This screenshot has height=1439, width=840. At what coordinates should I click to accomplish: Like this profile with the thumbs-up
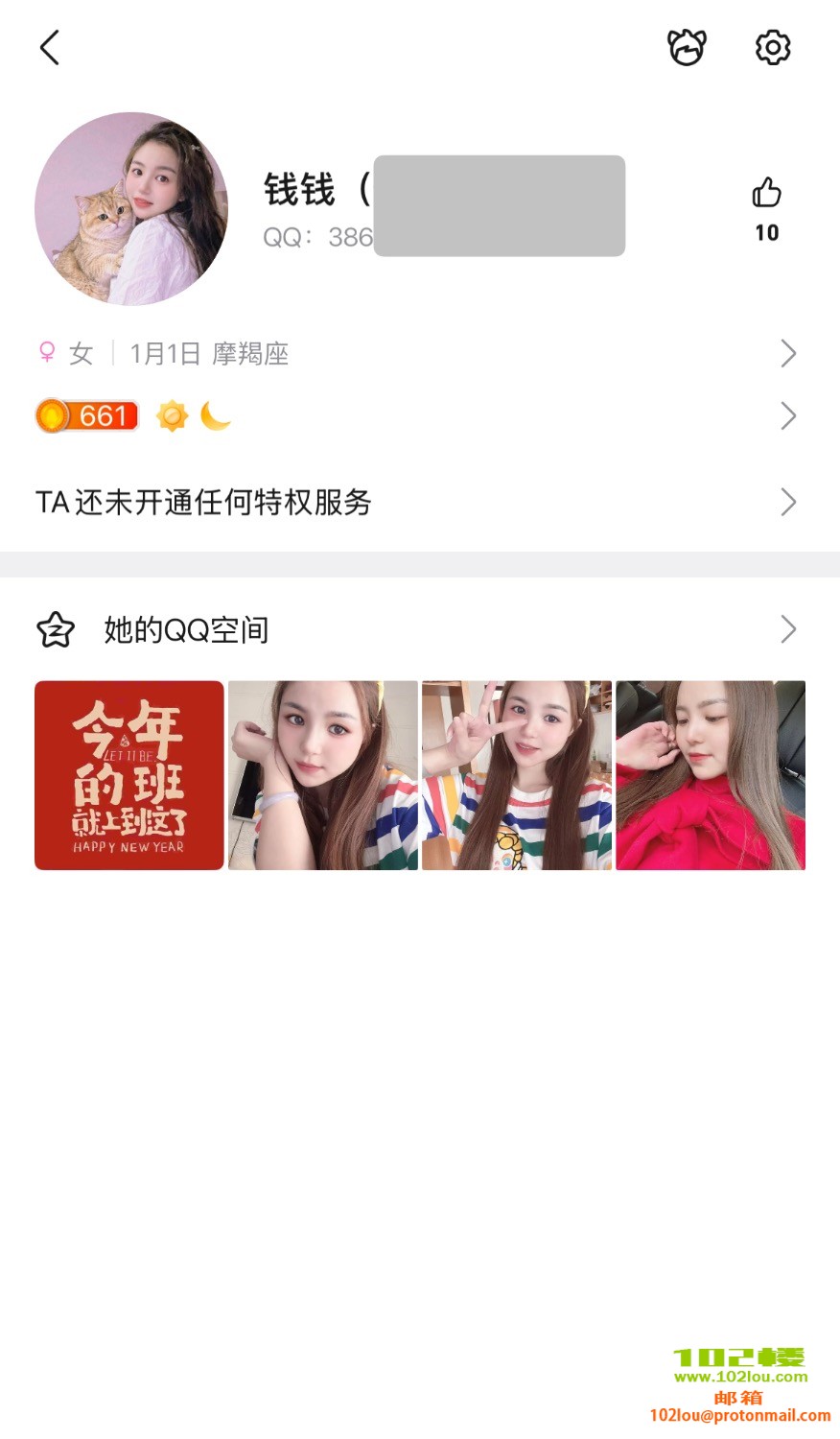point(766,194)
